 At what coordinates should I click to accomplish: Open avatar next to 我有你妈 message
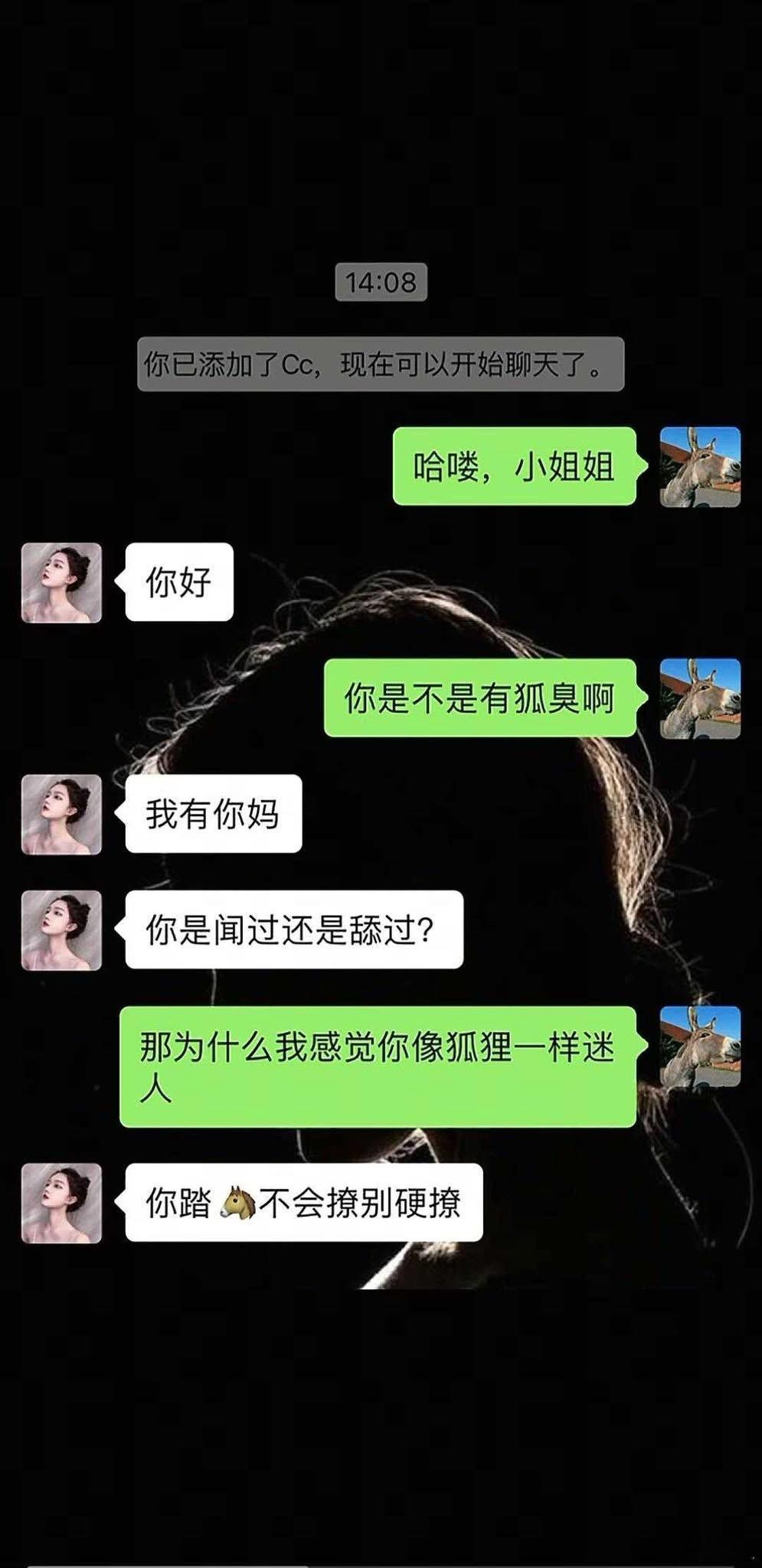pyautogui.click(x=61, y=812)
